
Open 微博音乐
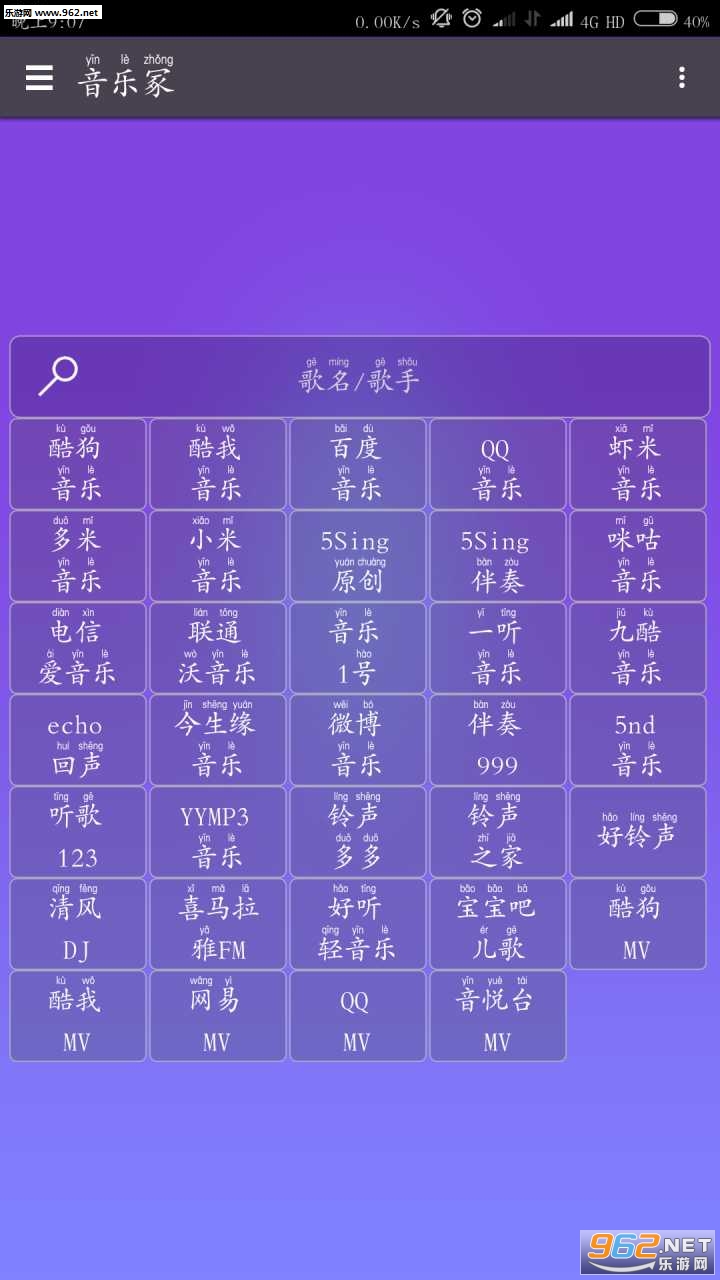[x=358, y=740]
